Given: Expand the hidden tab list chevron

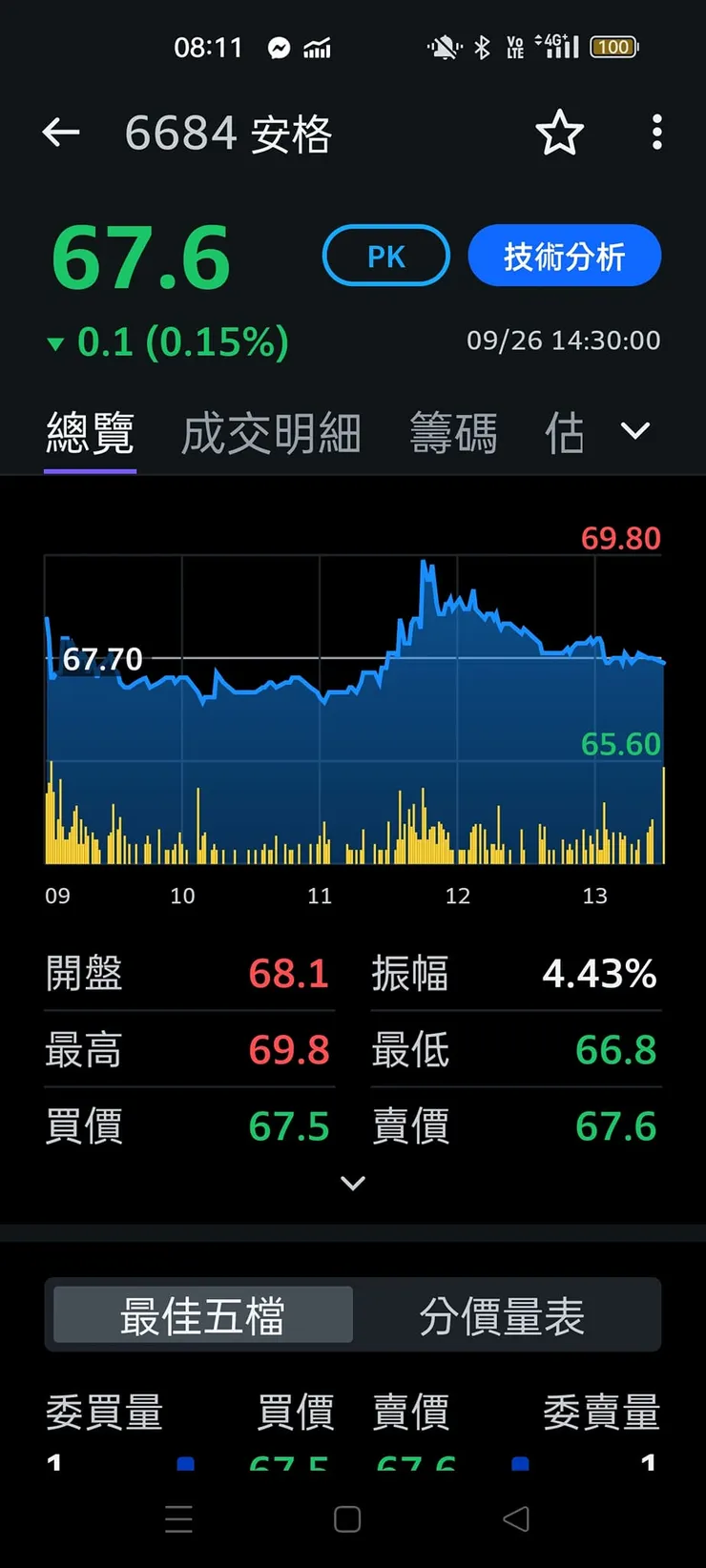Looking at the screenshot, I should 634,431.
